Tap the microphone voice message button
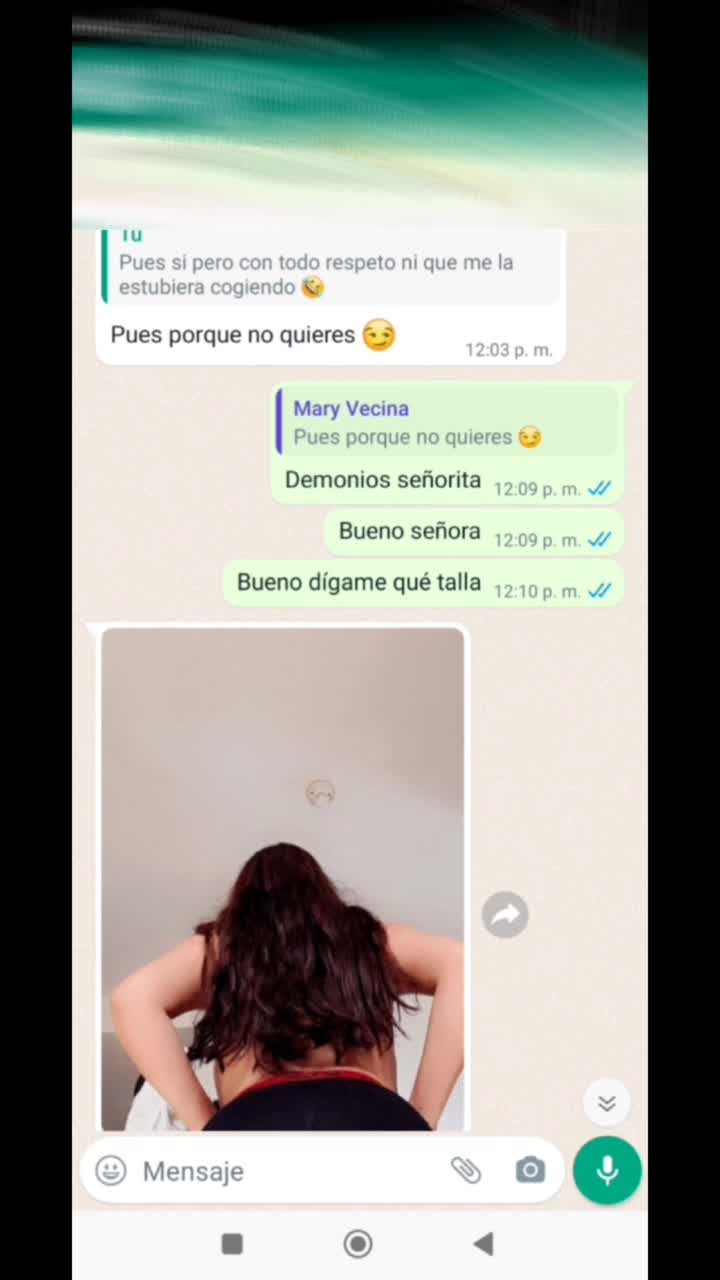This screenshot has width=720, height=1280. (x=607, y=1170)
